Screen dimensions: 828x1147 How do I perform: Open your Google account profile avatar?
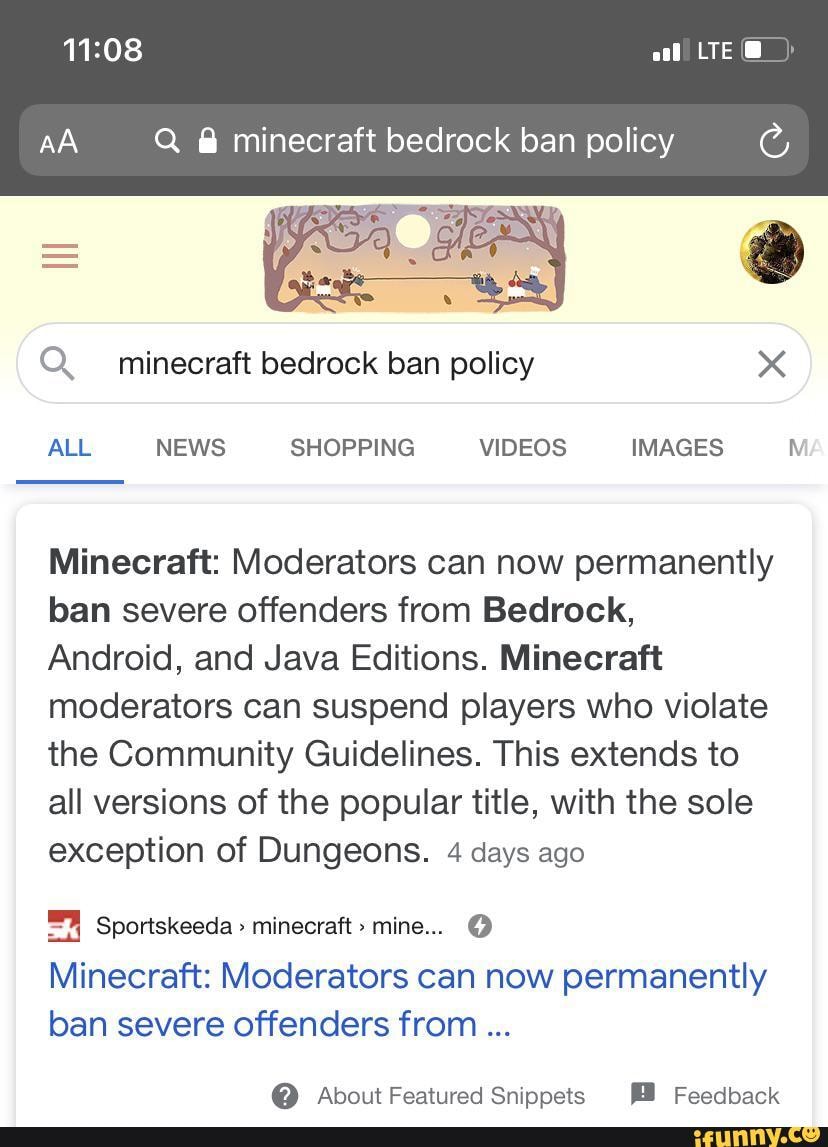point(770,252)
